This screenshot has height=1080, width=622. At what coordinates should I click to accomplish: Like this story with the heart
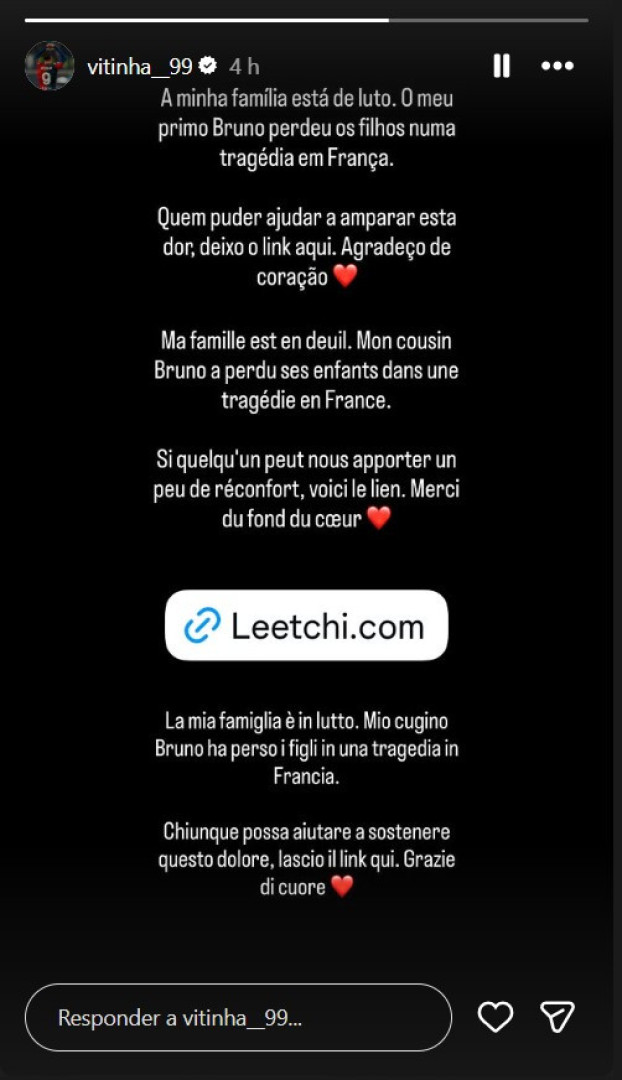point(495,1018)
